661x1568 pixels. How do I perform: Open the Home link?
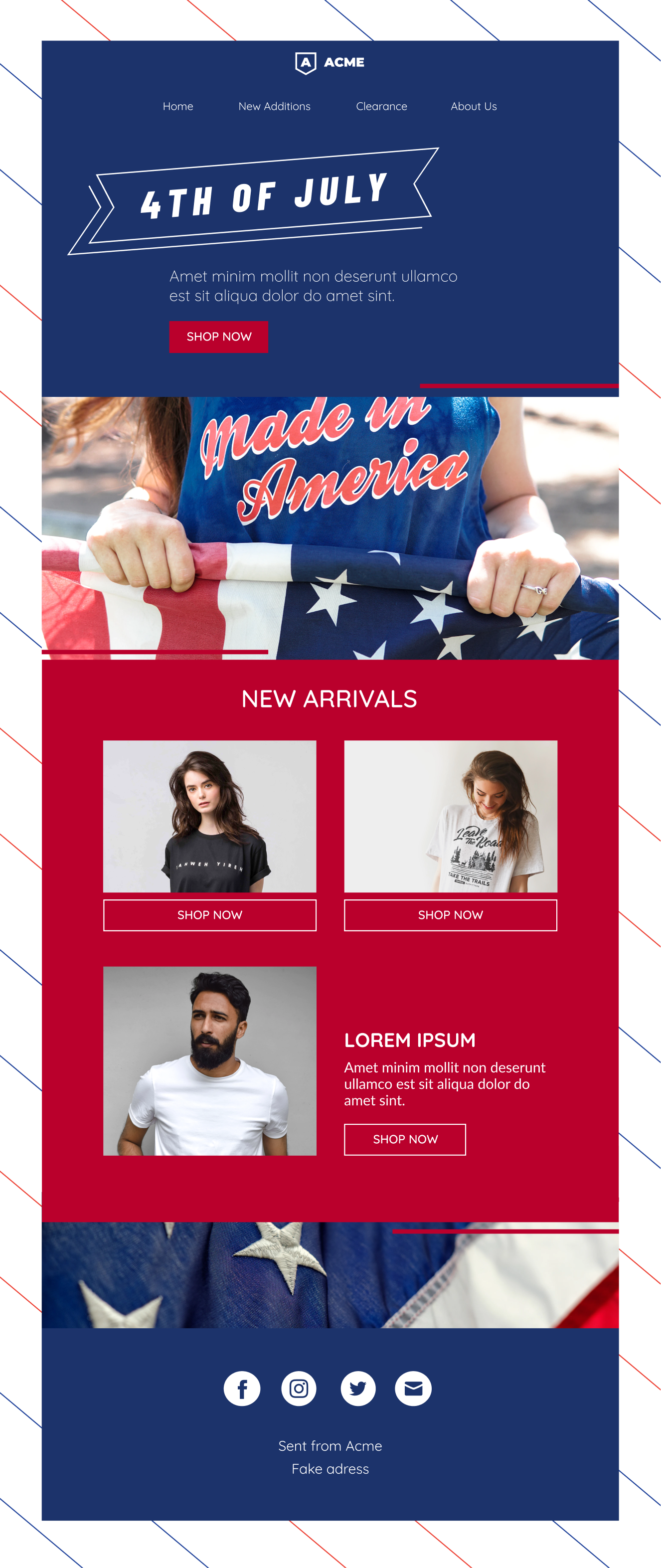(x=178, y=107)
